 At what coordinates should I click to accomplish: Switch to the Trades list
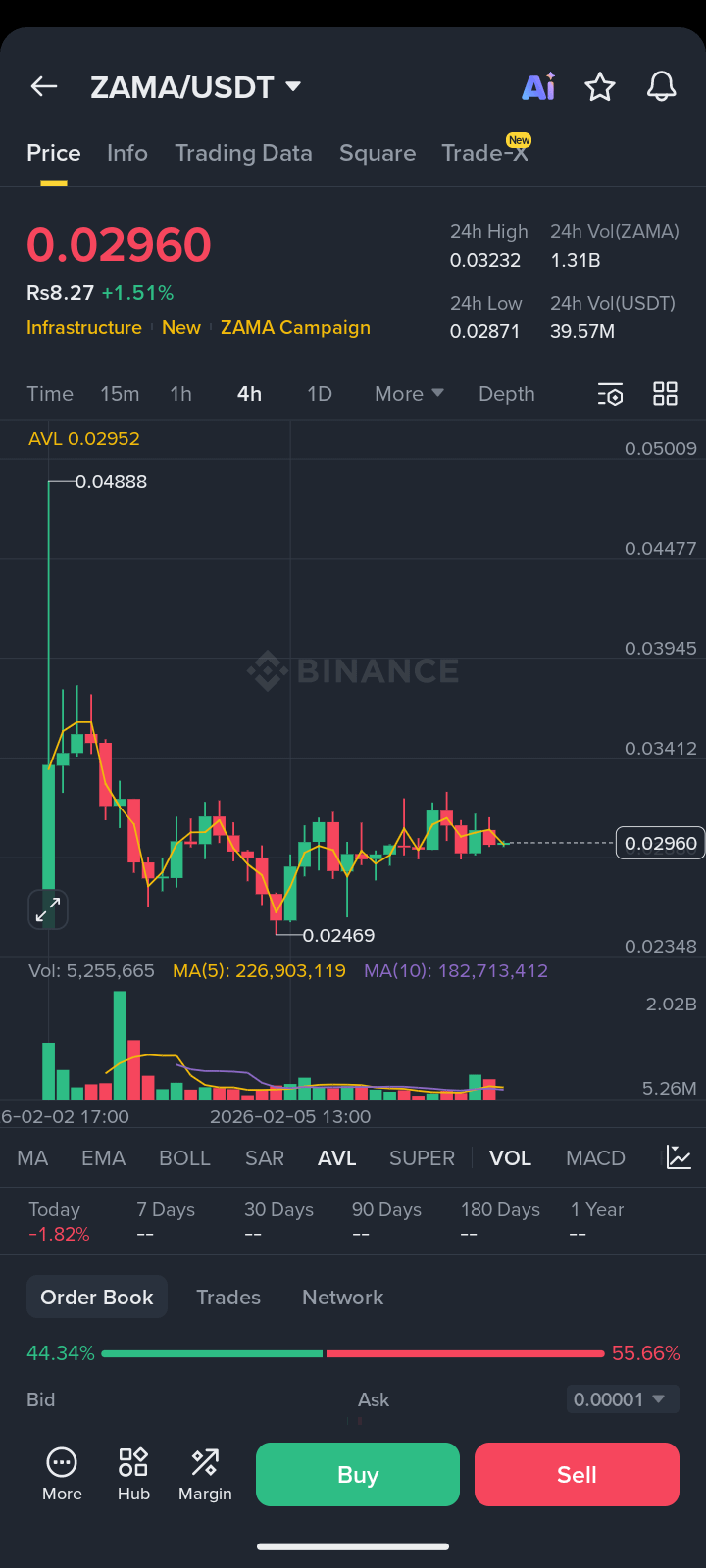pos(228,1298)
